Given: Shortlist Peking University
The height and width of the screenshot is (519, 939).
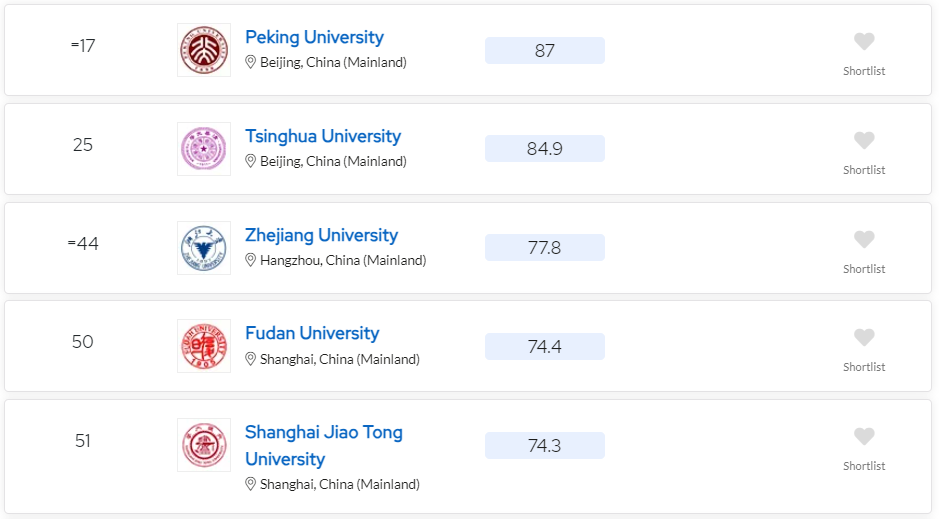Looking at the screenshot, I should tap(864, 42).
